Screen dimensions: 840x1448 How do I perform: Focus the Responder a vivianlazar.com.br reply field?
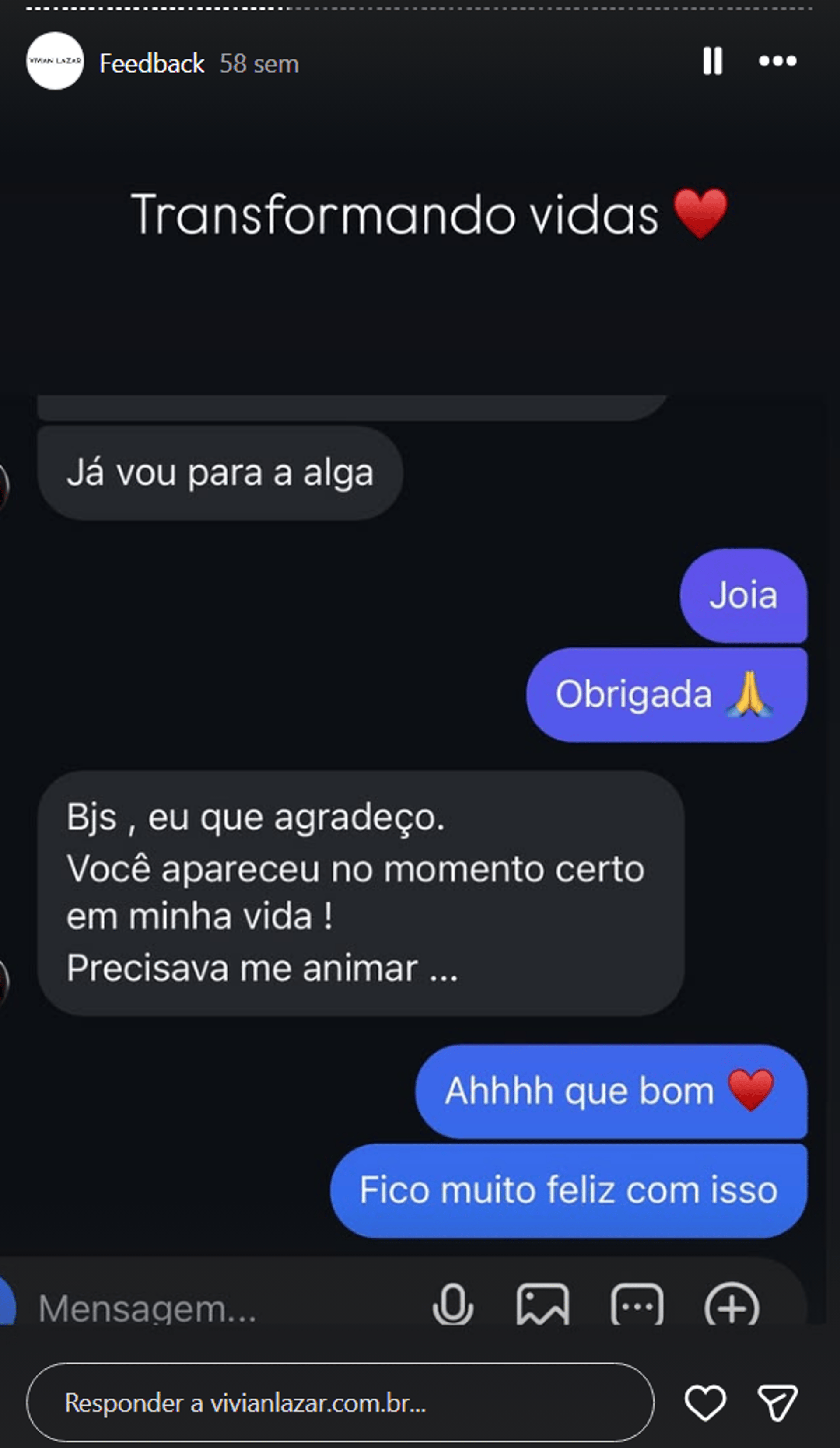[x=339, y=1403]
